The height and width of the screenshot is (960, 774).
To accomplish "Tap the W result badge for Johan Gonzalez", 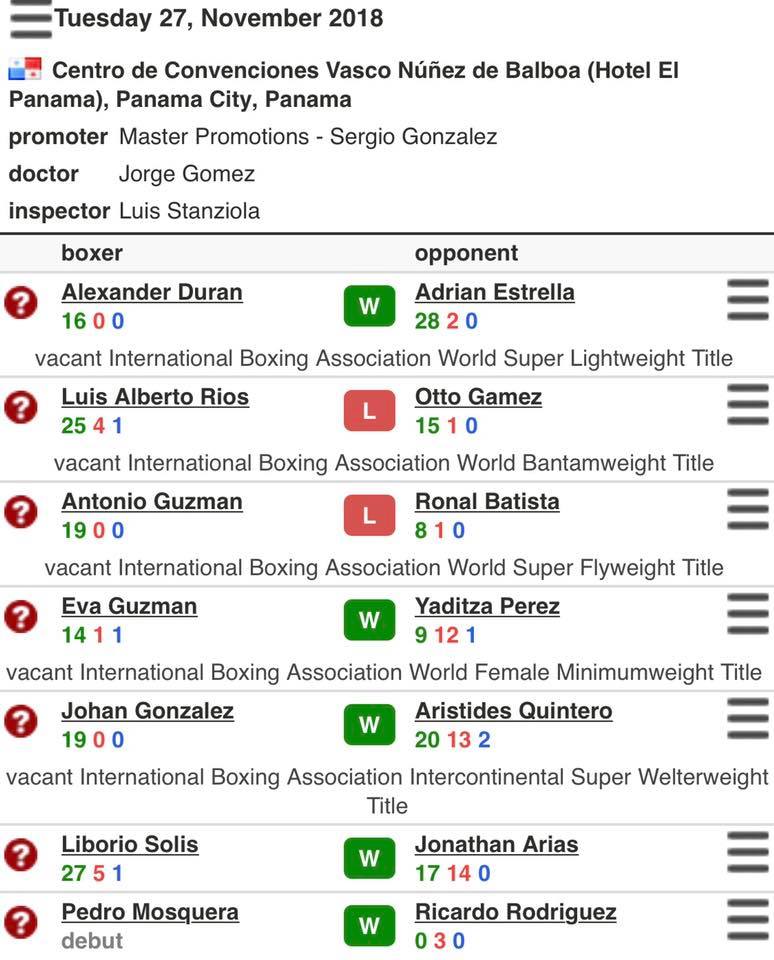I will tap(369, 725).
